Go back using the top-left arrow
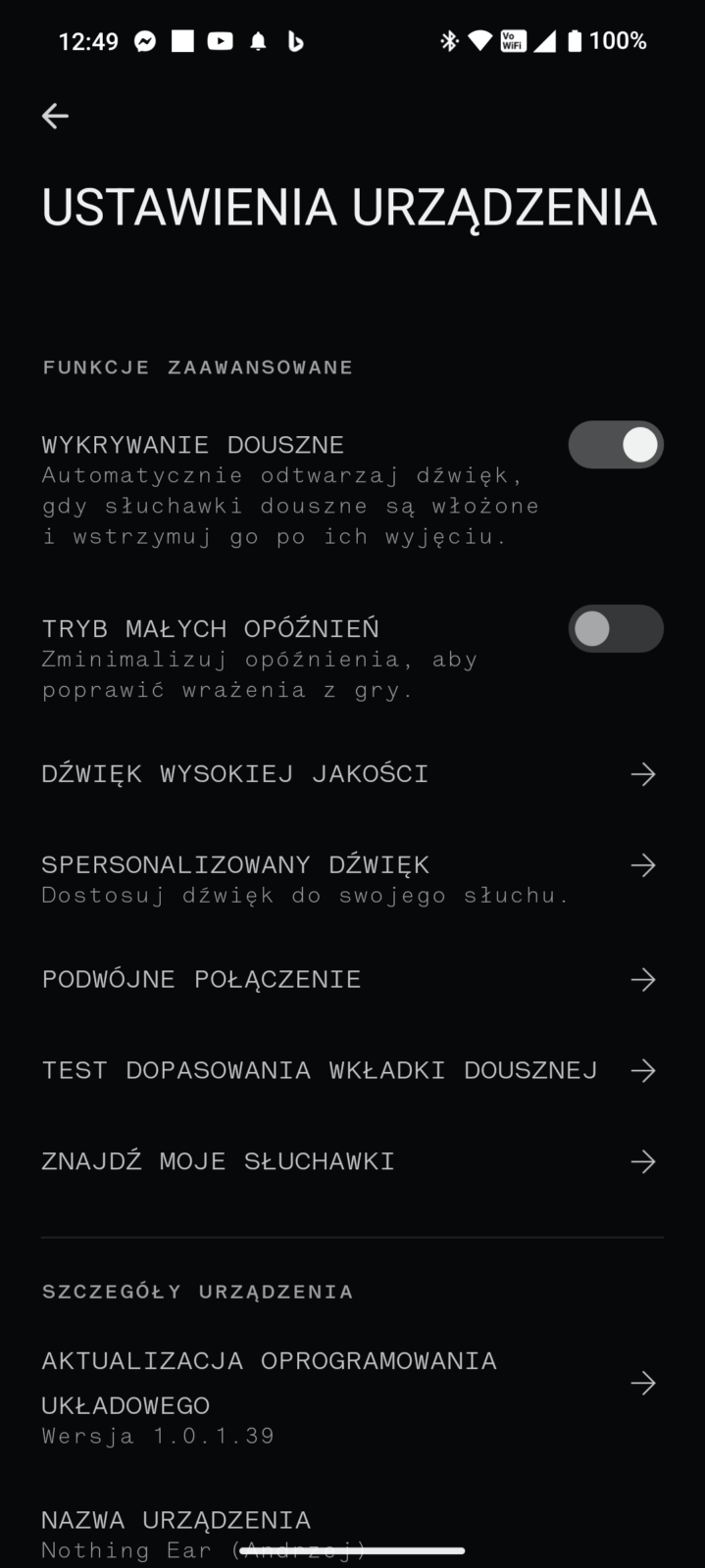 pyautogui.click(x=55, y=116)
